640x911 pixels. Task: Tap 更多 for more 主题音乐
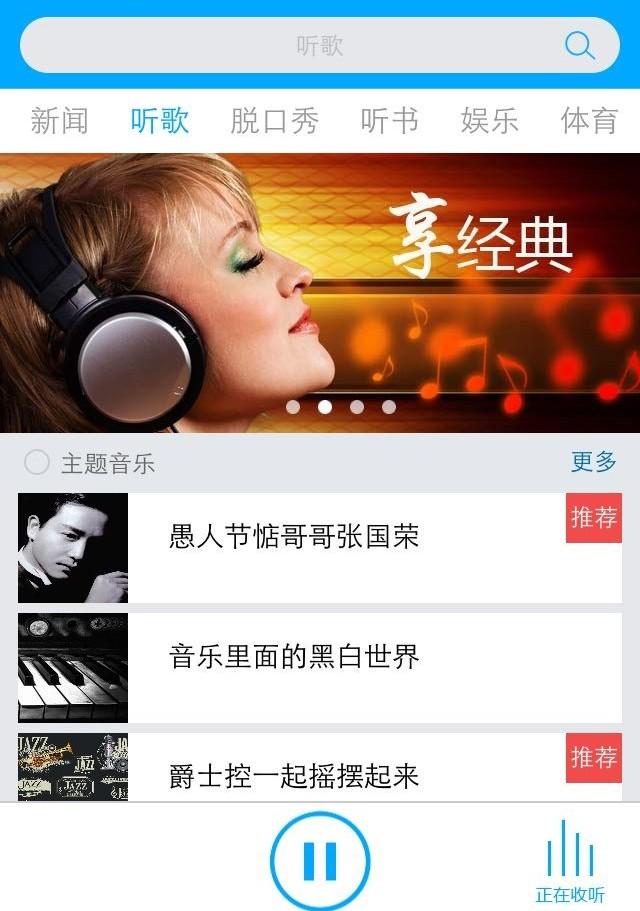(594, 462)
